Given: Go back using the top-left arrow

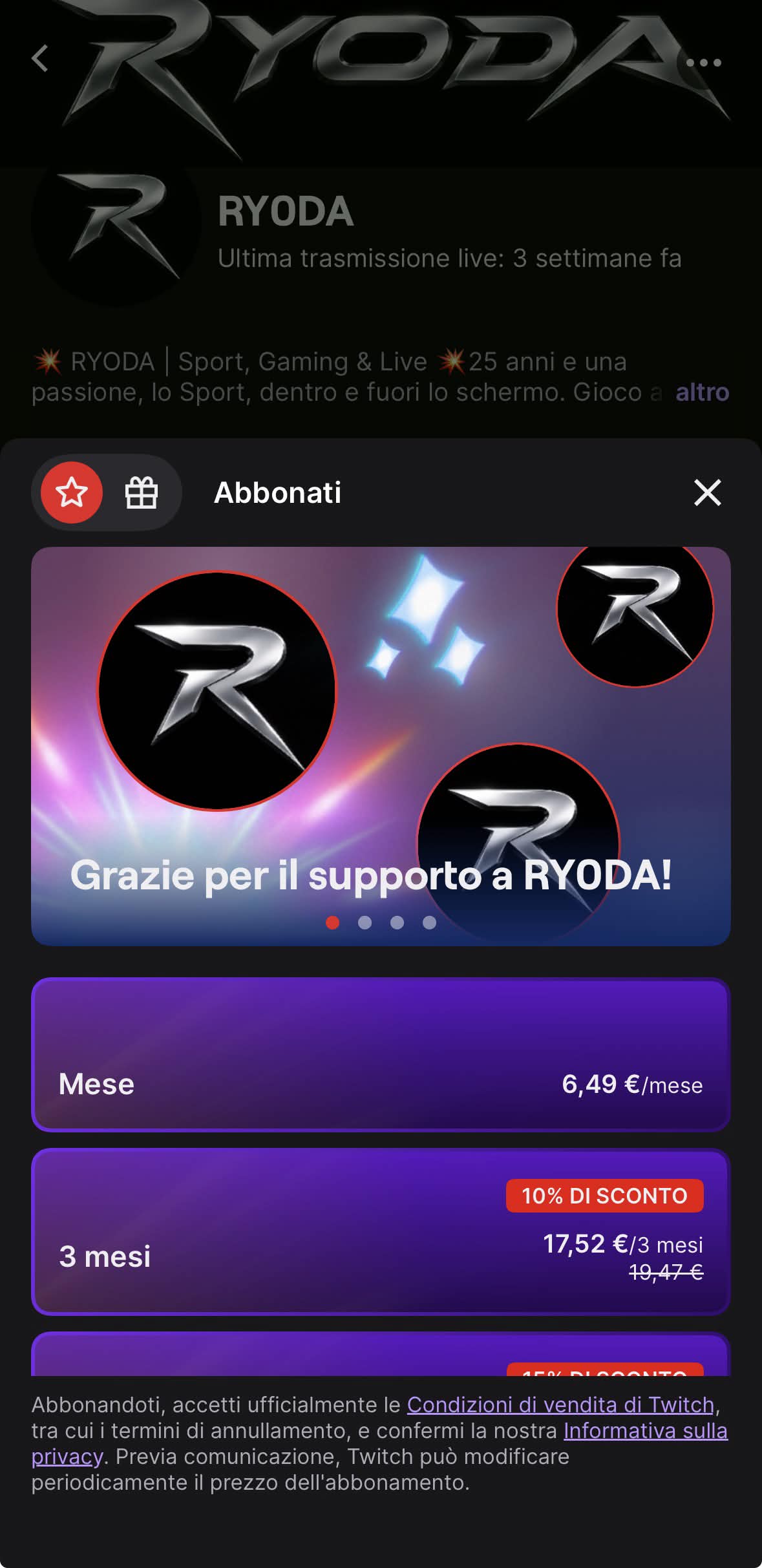Looking at the screenshot, I should tap(40, 59).
